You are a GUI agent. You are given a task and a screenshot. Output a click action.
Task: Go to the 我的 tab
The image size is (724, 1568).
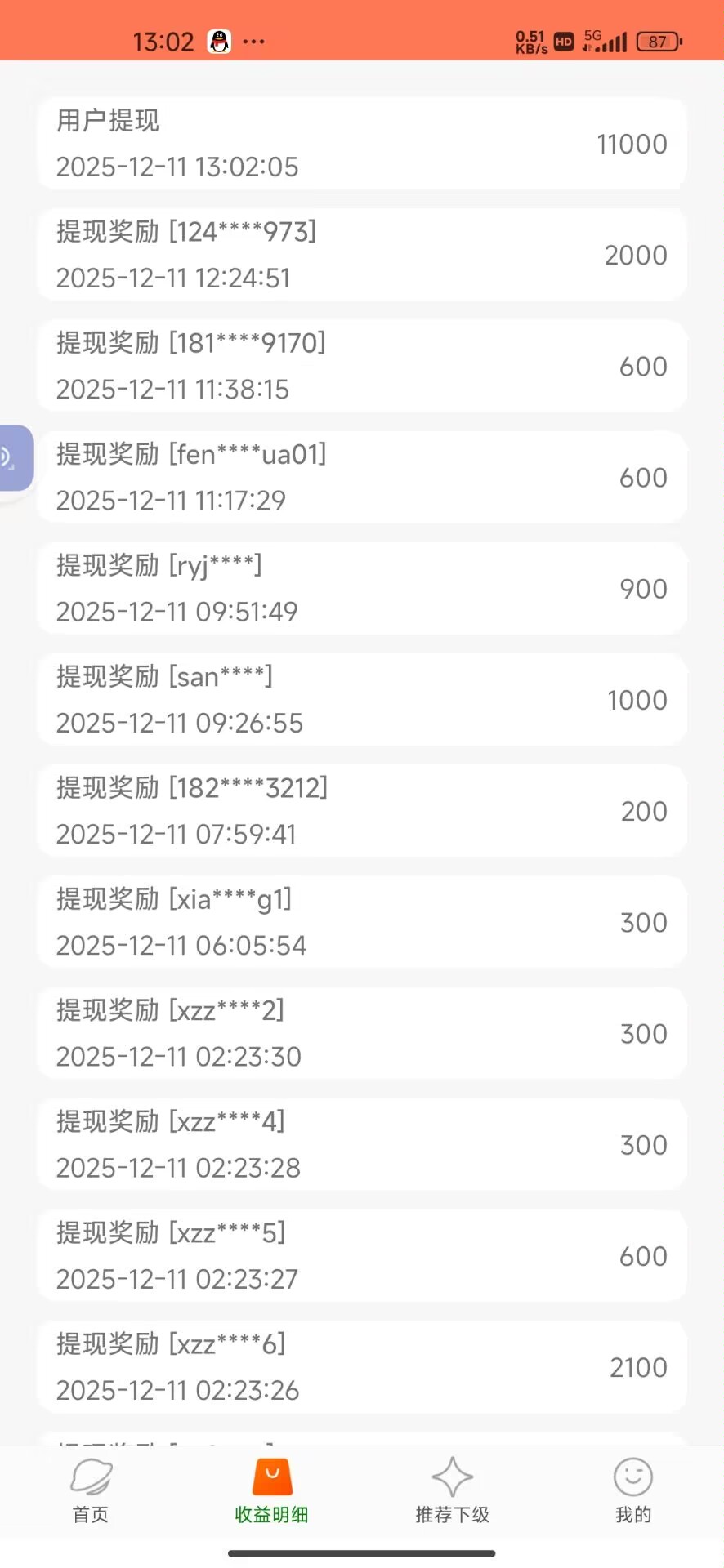632,1490
